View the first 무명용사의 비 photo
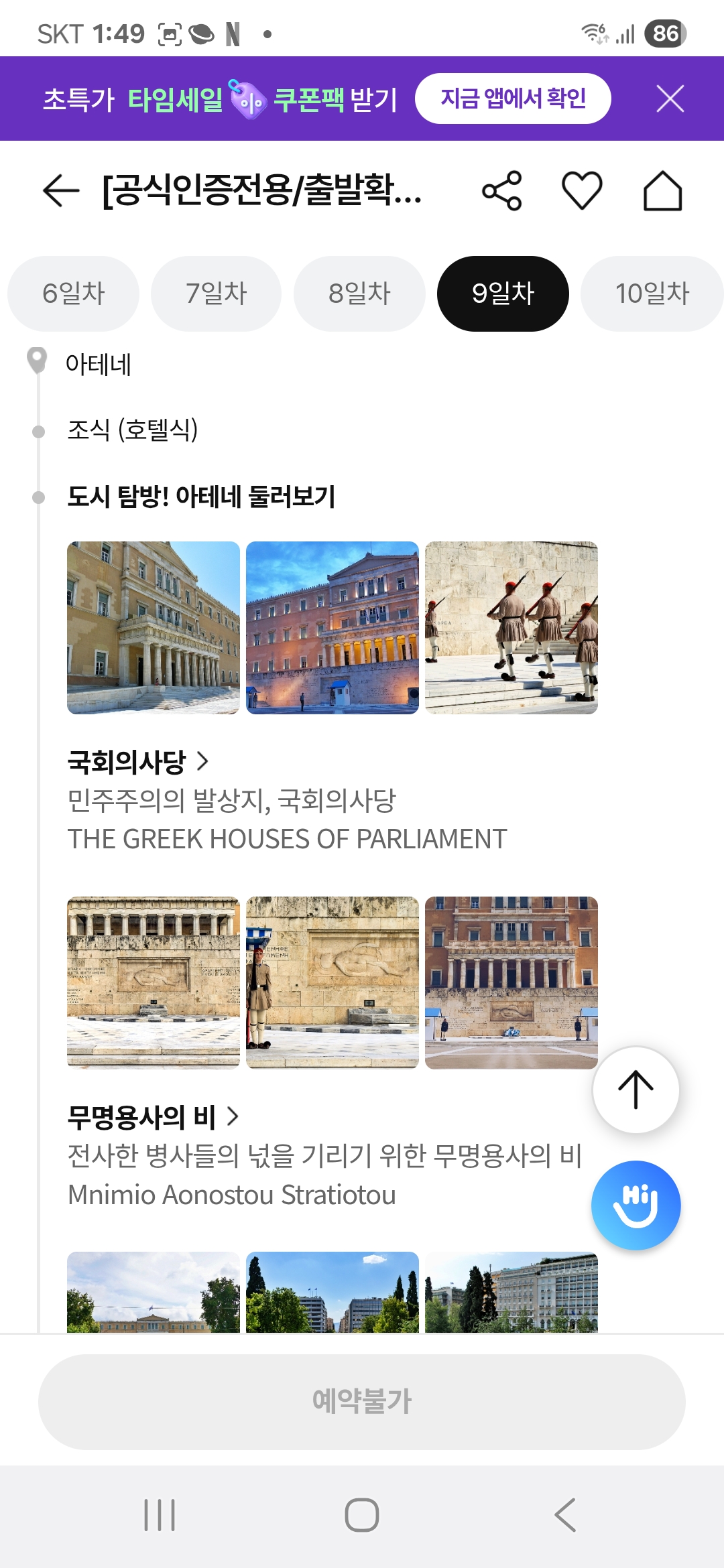Image resolution: width=724 pixels, height=1568 pixels. coord(154,982)
